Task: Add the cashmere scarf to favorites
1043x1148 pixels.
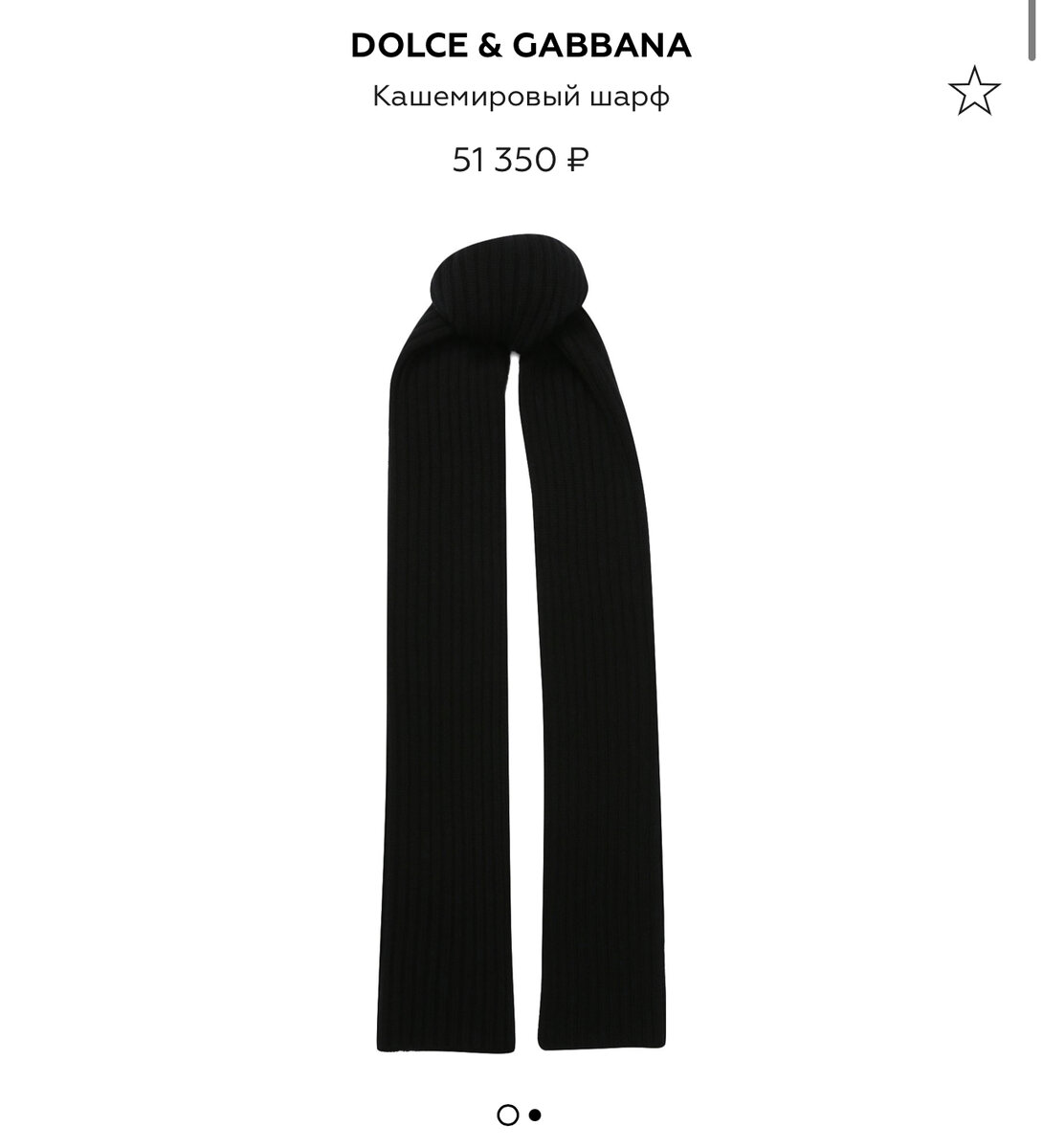Action: [974, 91]
